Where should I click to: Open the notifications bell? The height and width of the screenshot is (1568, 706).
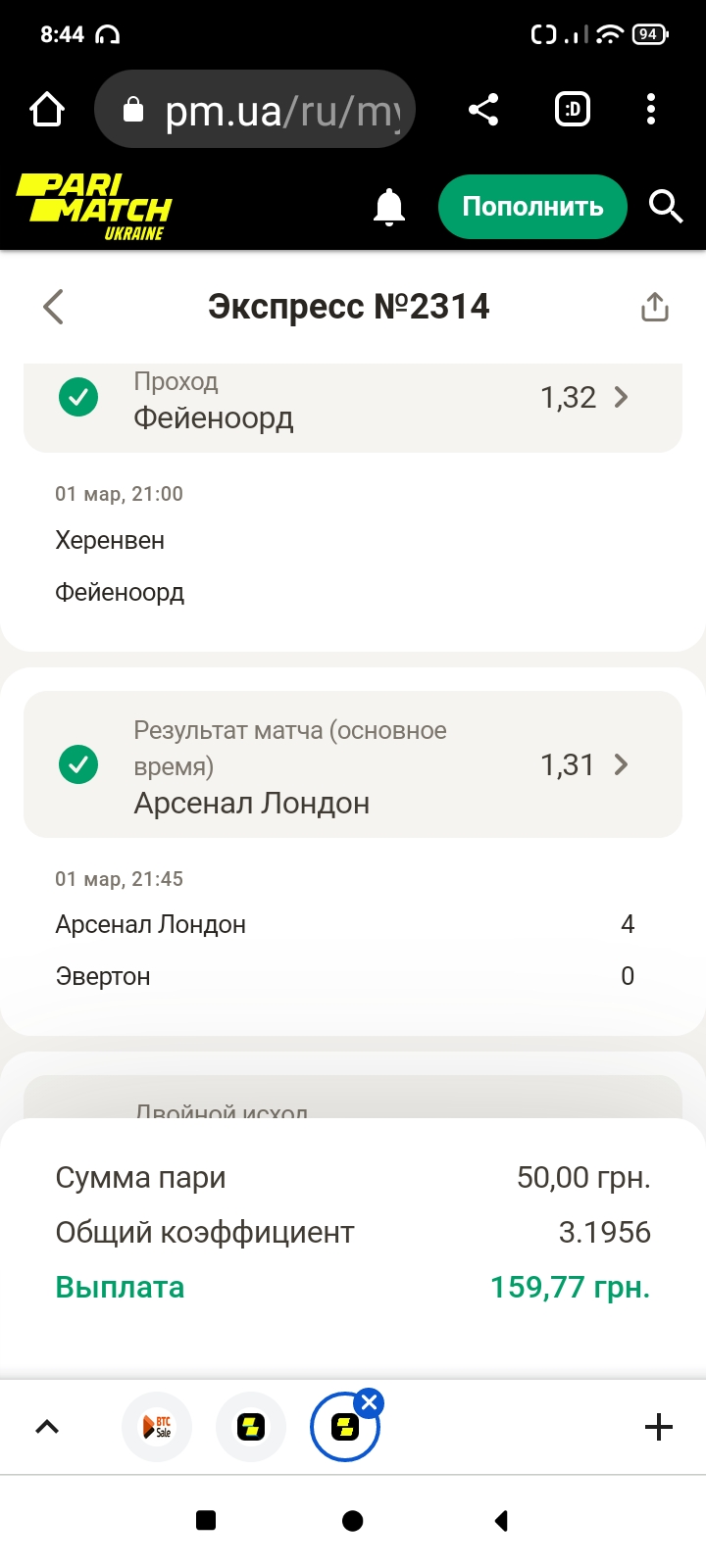tap(389, 207)
